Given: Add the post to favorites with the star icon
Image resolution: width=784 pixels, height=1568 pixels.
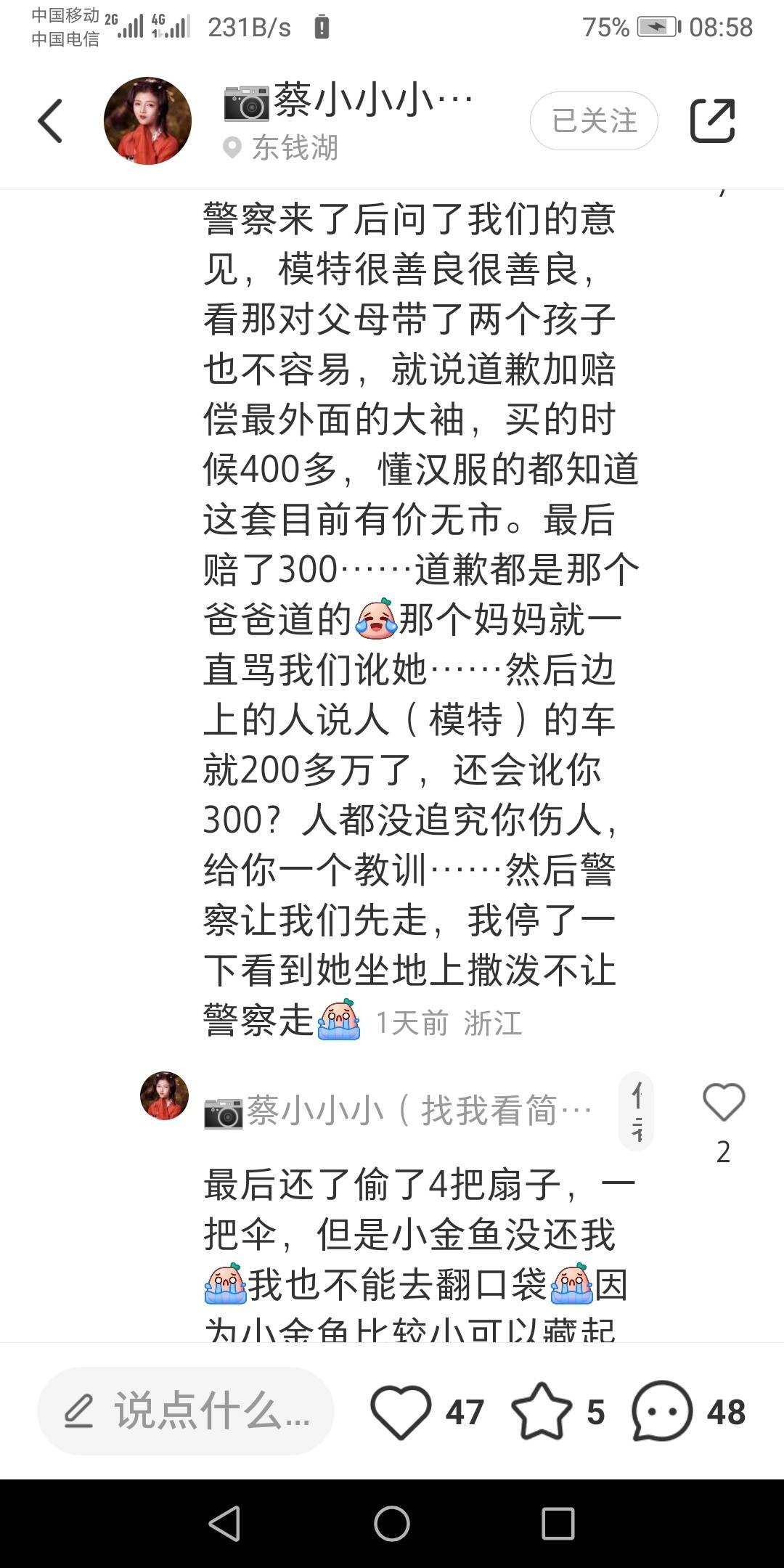Looking at the screenshot, I should pyautogui.click(x=542, y=1411).
